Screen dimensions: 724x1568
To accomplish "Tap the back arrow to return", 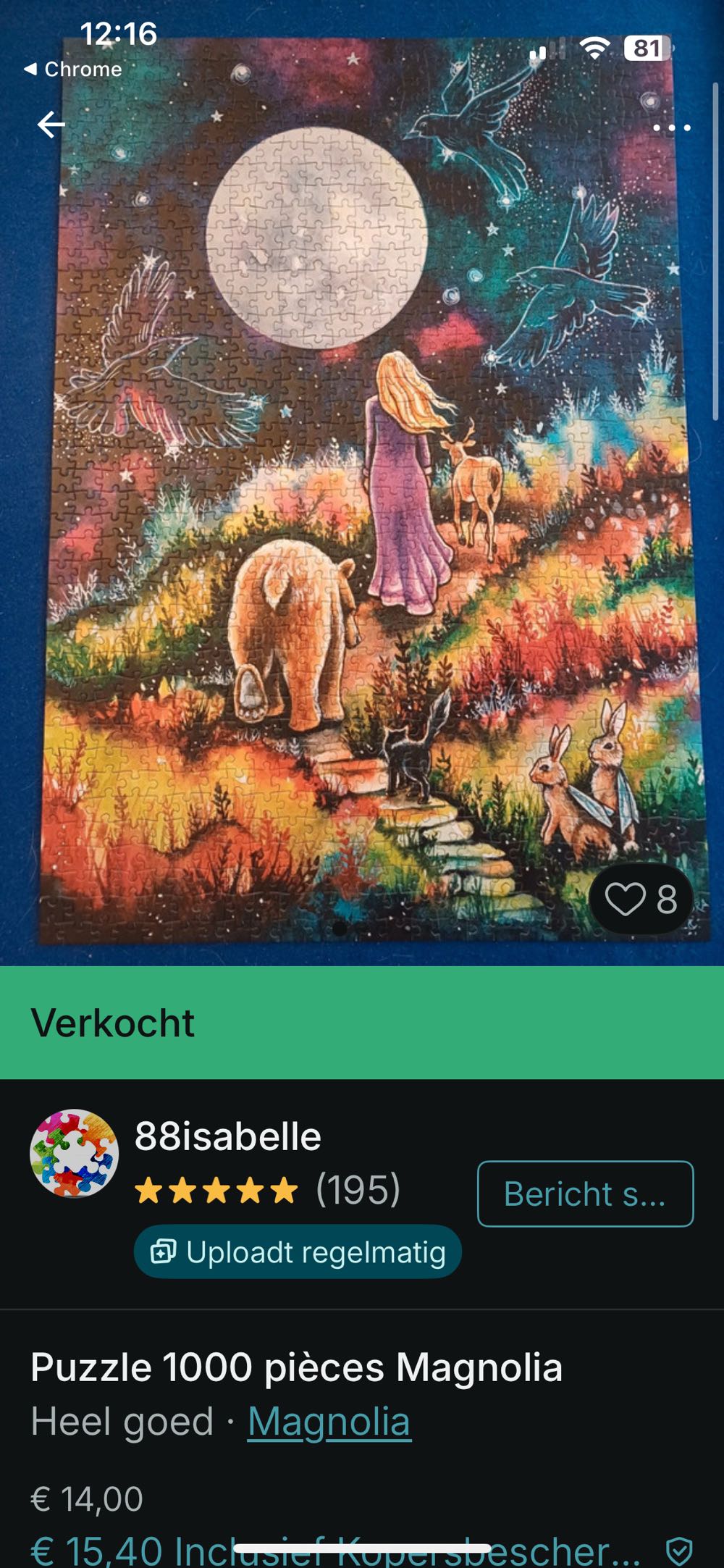I will pyautogui.click(x=49, y=125).
